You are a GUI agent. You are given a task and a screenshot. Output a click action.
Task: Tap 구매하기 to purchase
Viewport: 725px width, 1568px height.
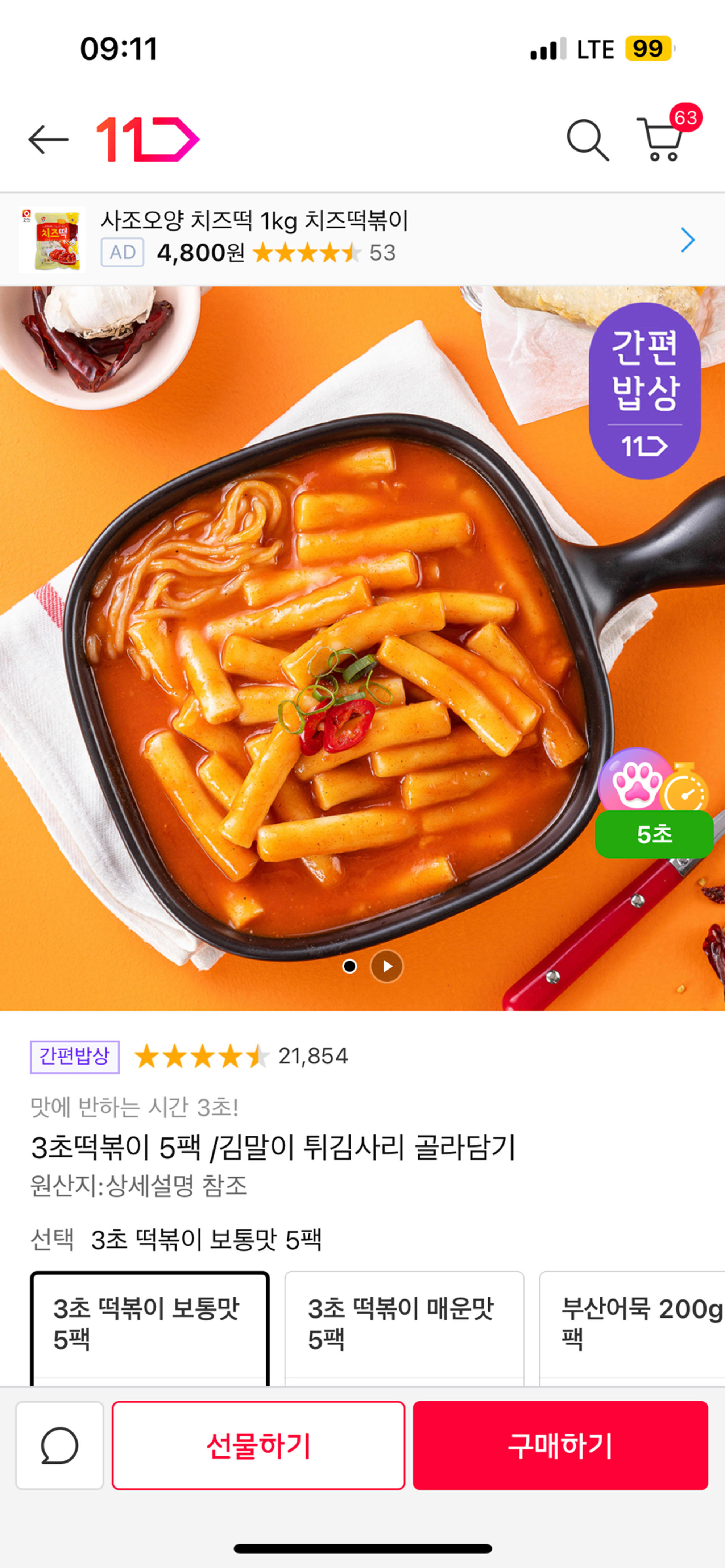pos(560,1445)
